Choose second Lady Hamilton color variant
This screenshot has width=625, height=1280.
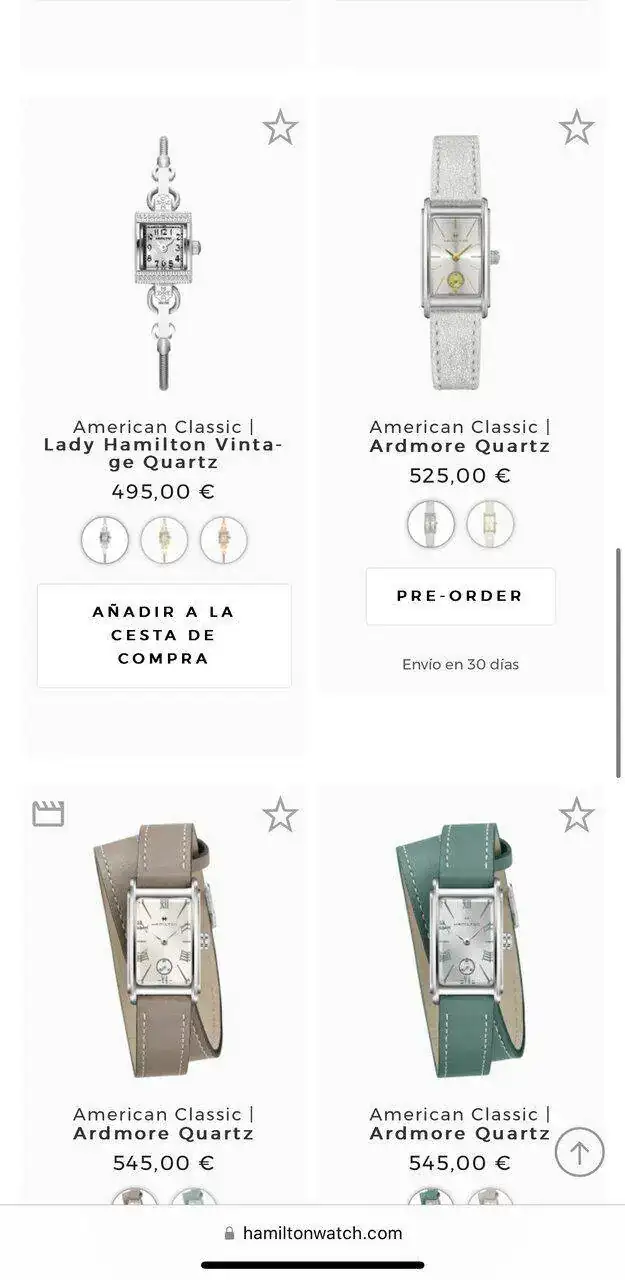164,540
